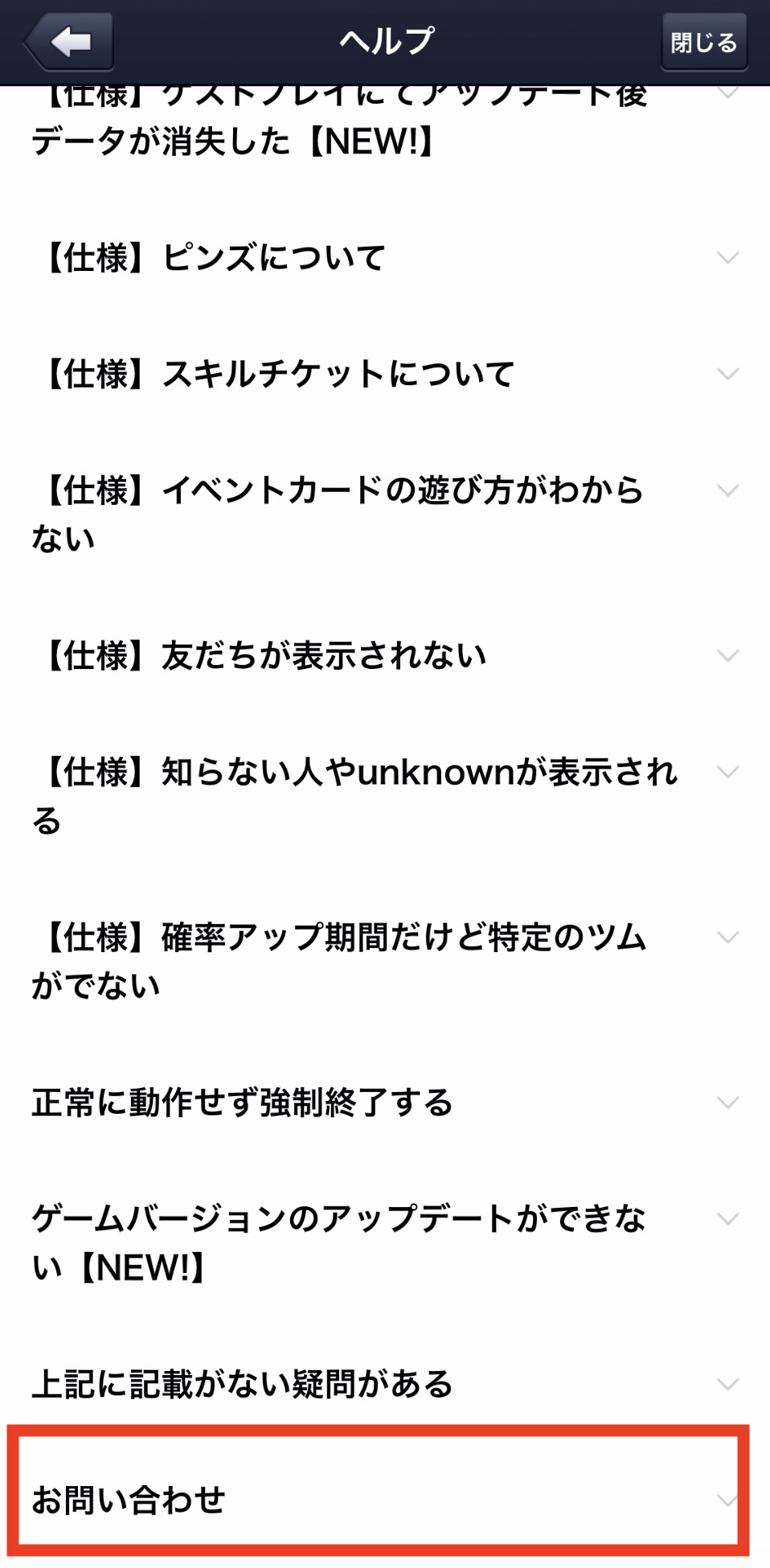Viewport: 770px width, 1568px height.
Task: Close help with the 閉じる button
Action: click(703, 42)
